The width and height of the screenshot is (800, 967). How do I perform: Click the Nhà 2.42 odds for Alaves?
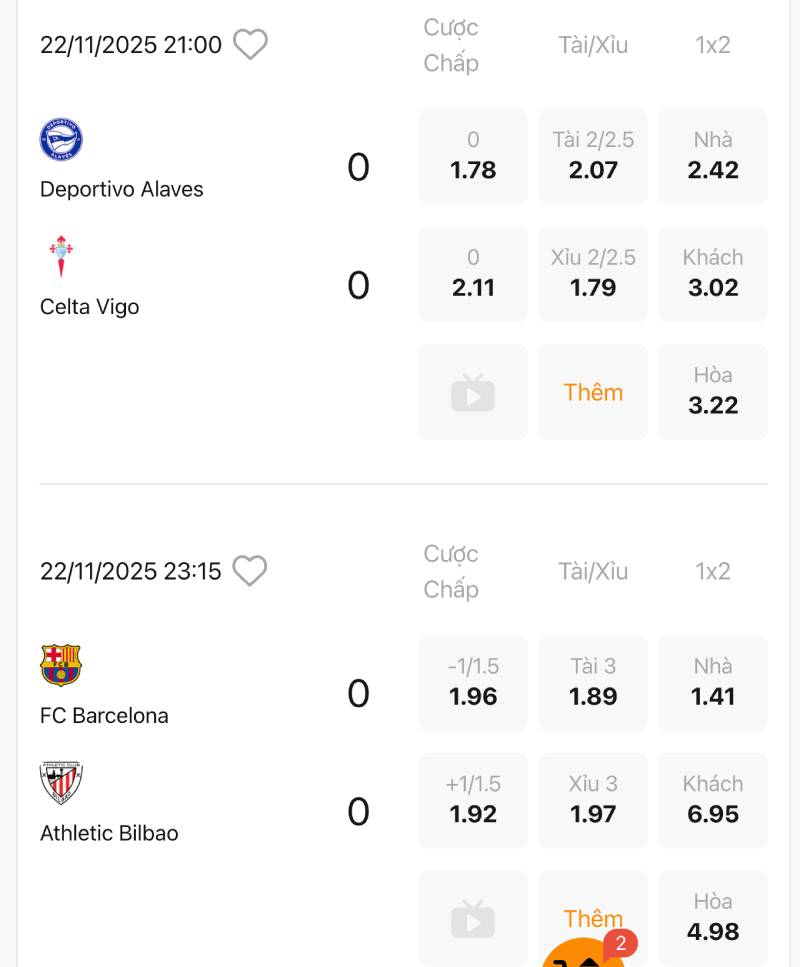(x=712, y=156)
